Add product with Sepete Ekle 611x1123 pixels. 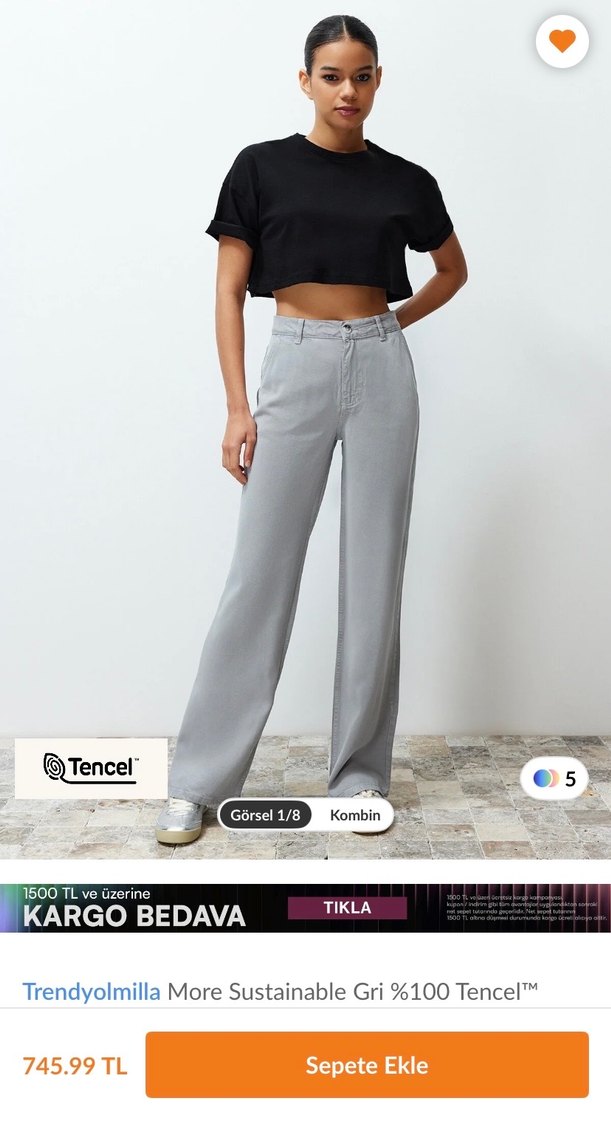tap(366, 1065)
